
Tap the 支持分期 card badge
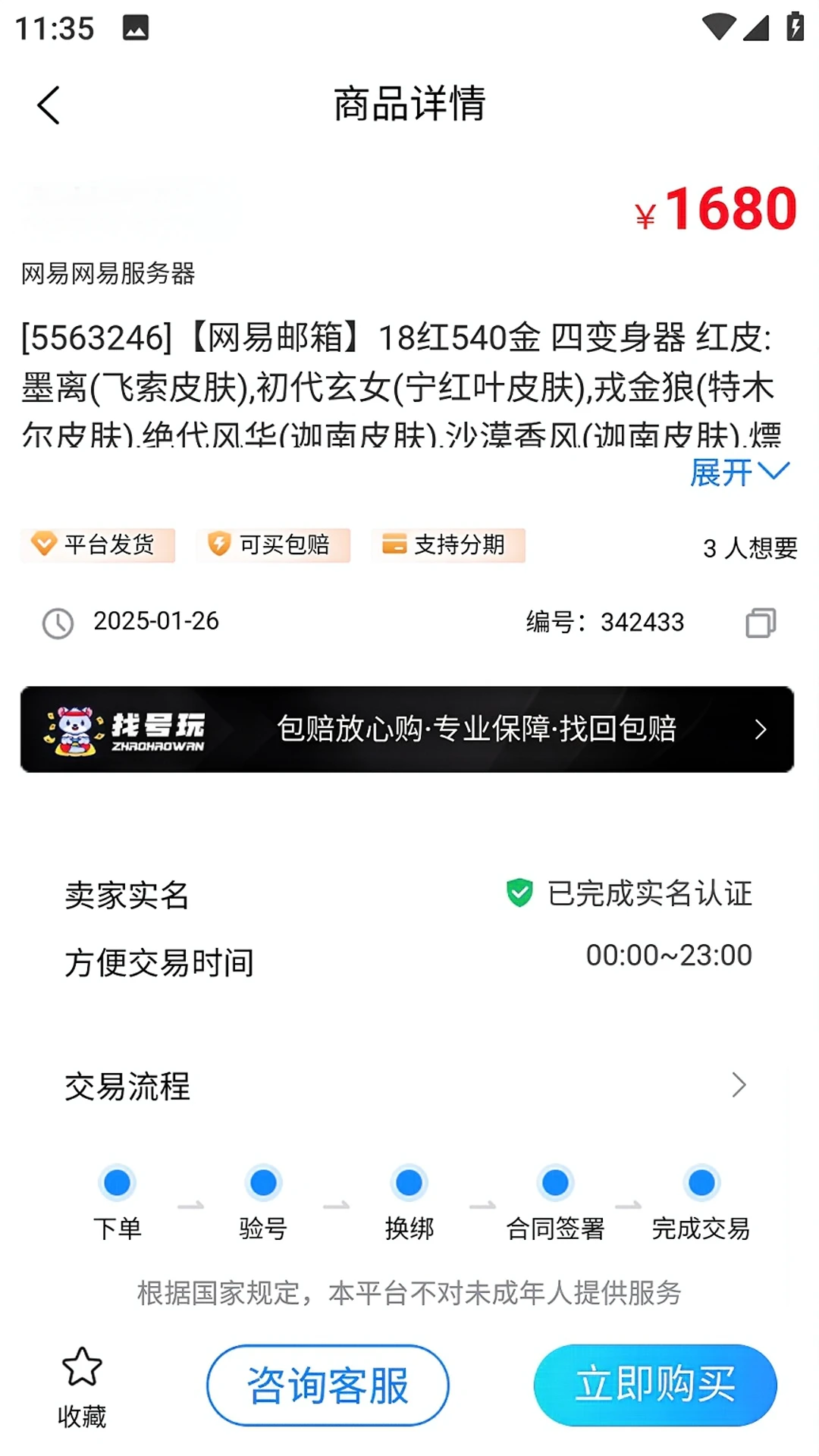[394, 544]
